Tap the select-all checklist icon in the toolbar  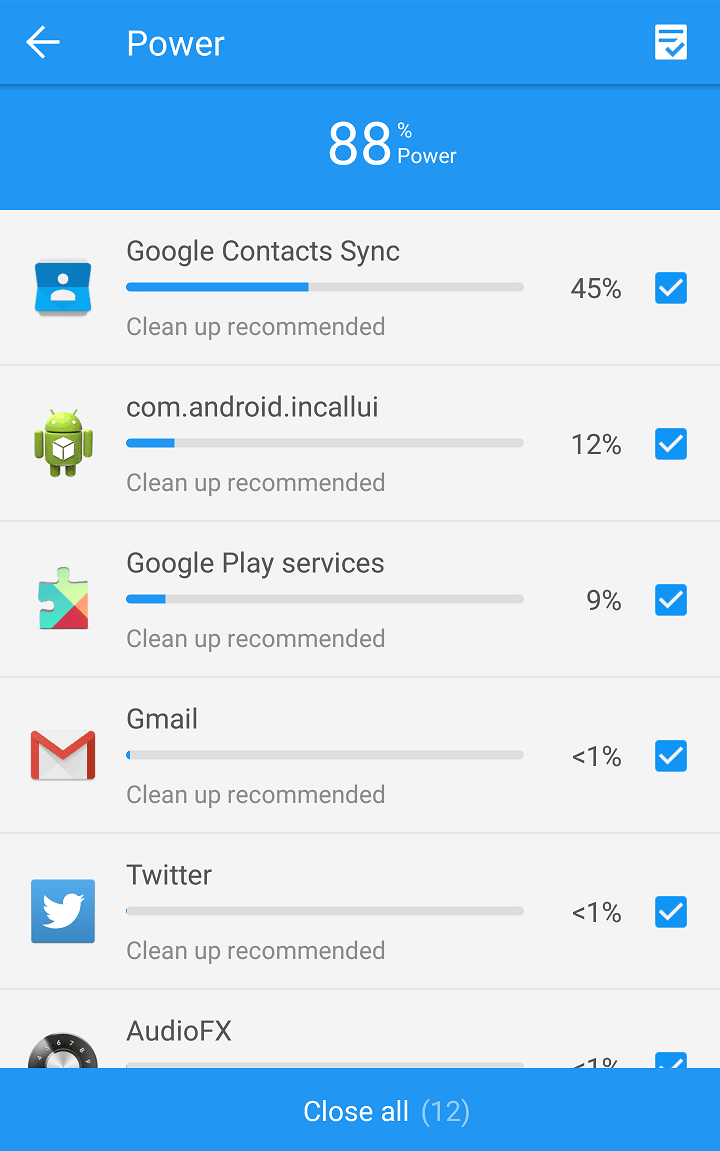(x=670, y=43)
